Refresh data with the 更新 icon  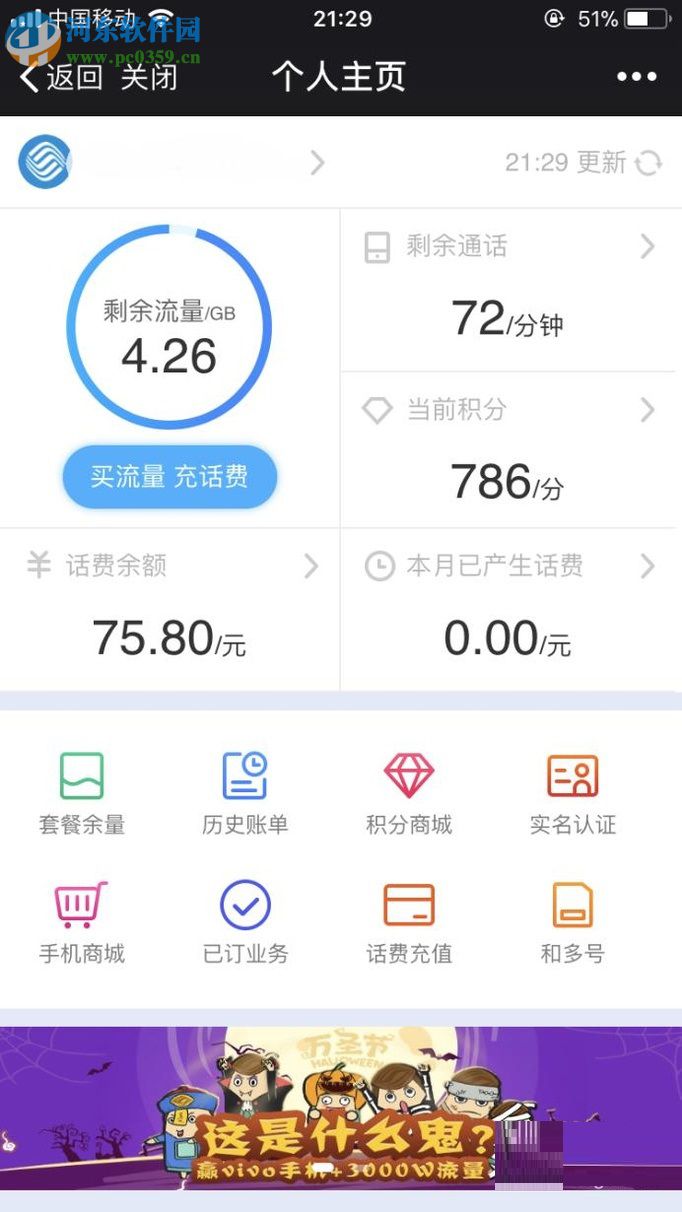pos(649,163)
